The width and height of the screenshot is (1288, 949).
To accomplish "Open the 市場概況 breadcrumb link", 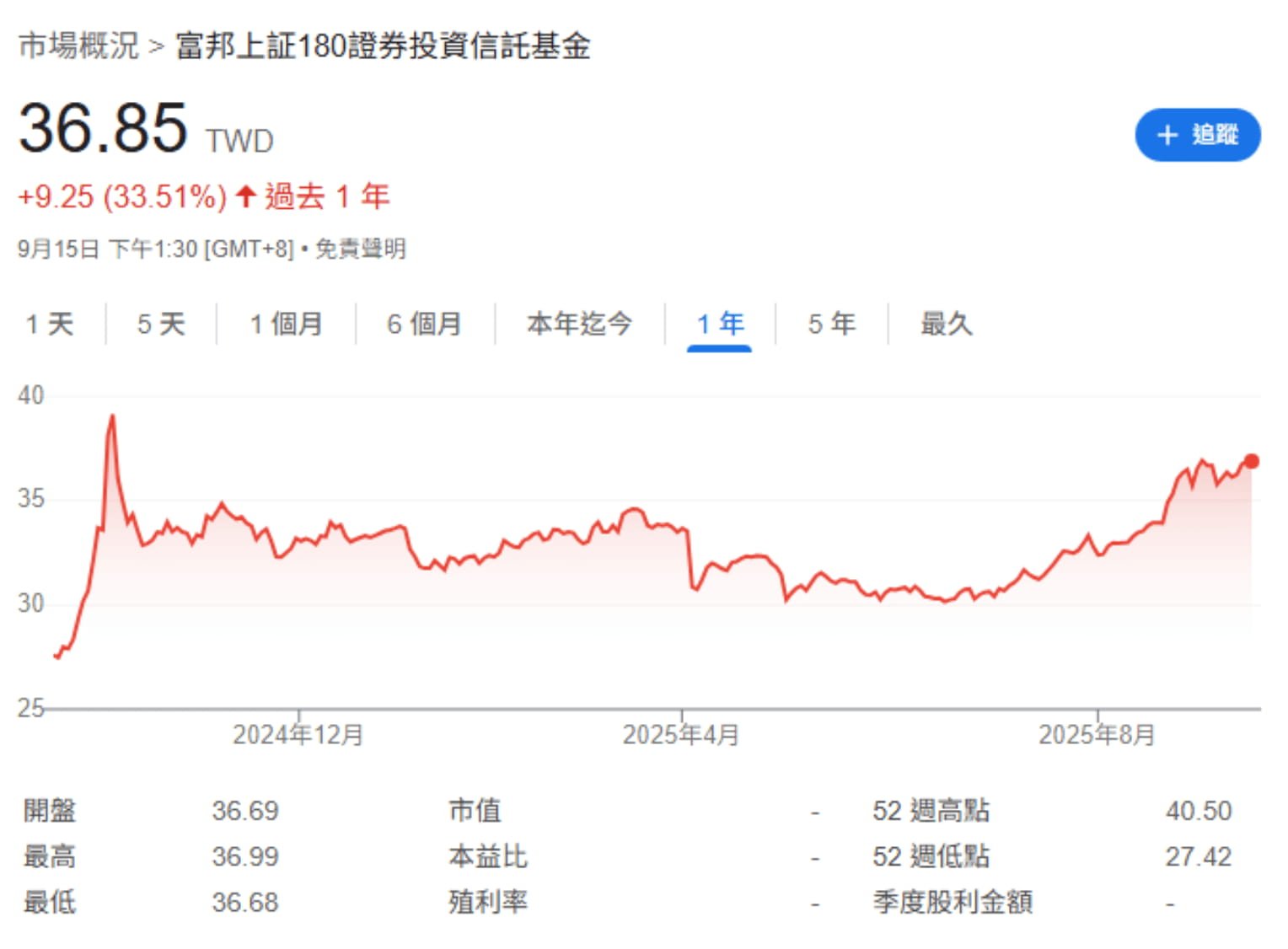I will [x=78, y=46].
